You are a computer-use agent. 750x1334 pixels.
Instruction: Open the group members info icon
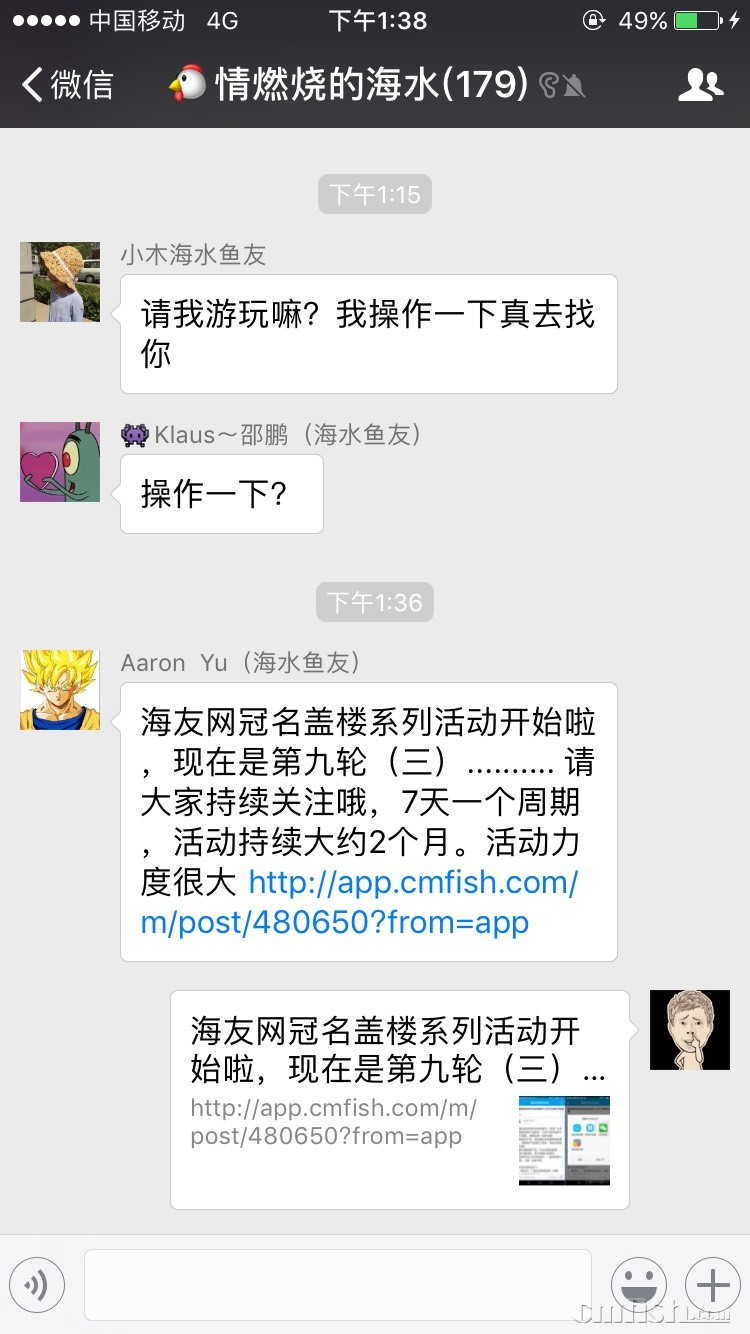click(x=700, y=85)
